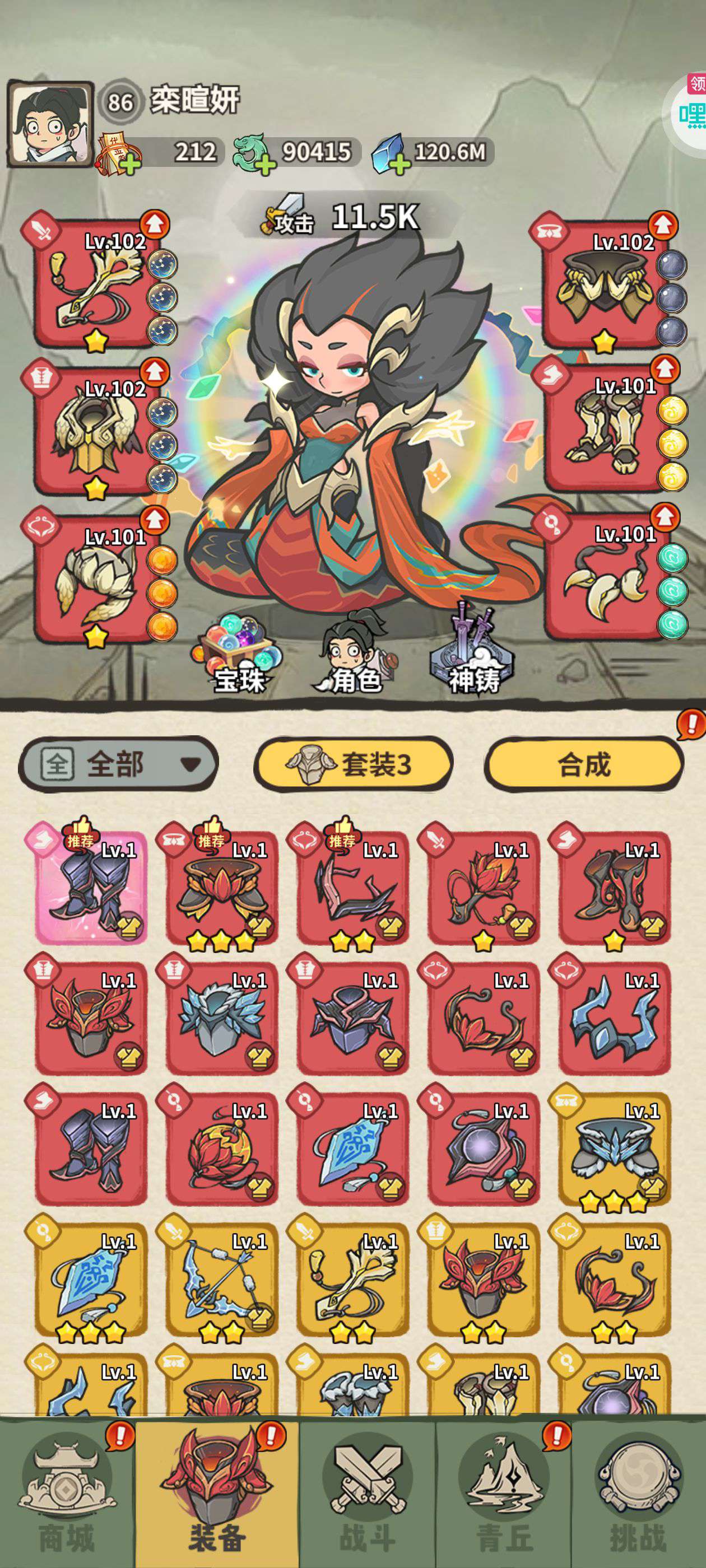Screen dimensions: 706x1568
Task: Open the 套装3 set button
Action: click(x=354, y=764)
